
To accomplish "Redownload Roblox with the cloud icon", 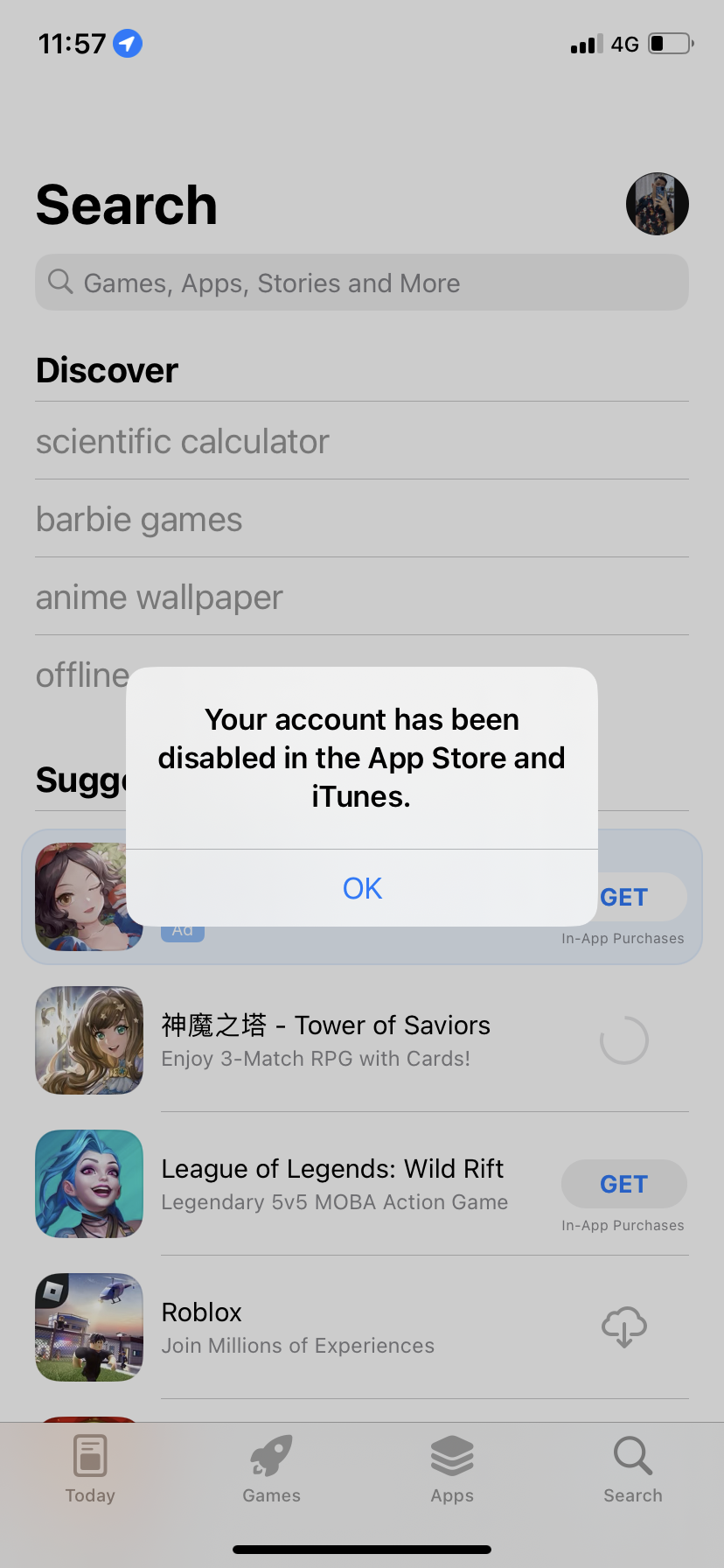I will (623, 1327).
